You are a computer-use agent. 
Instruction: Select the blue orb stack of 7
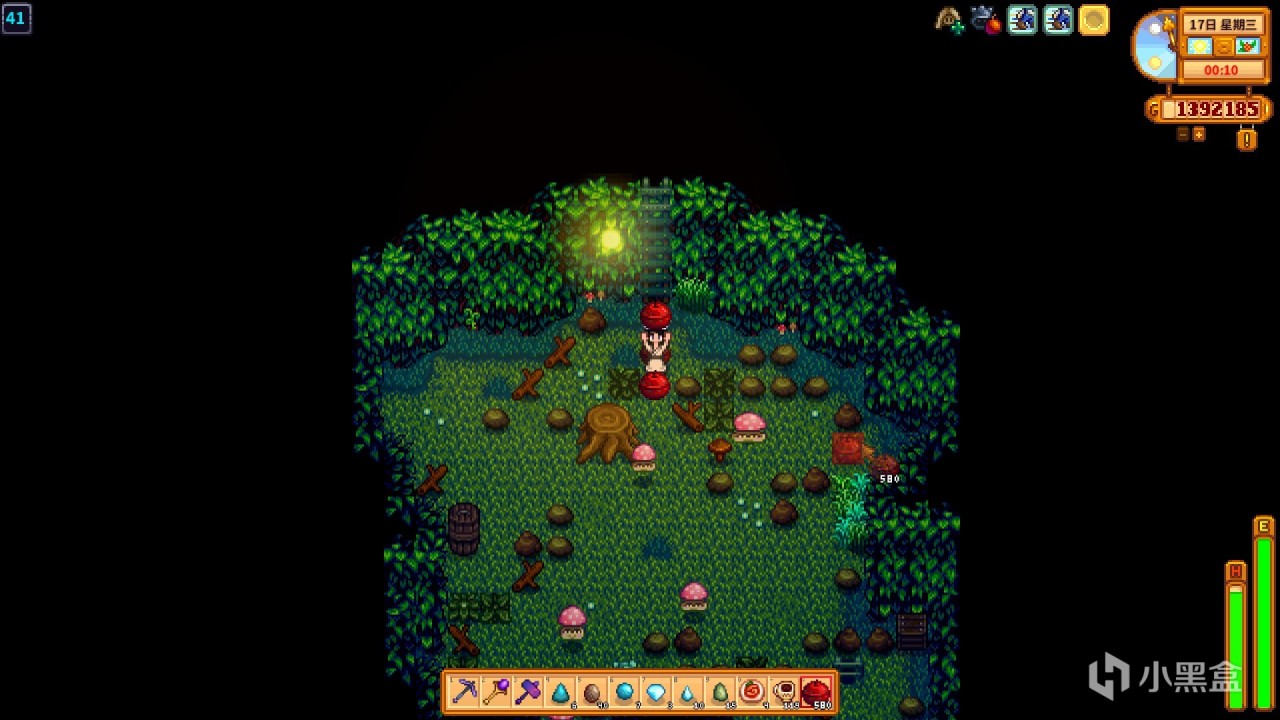pyautogui.click(x=624, y=692)
